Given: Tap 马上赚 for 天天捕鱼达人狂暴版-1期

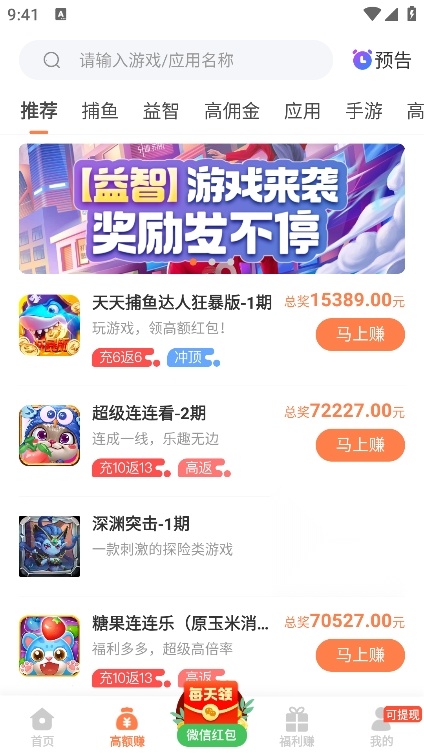Looking at the screenshot, I should click(x=360, y=334).
